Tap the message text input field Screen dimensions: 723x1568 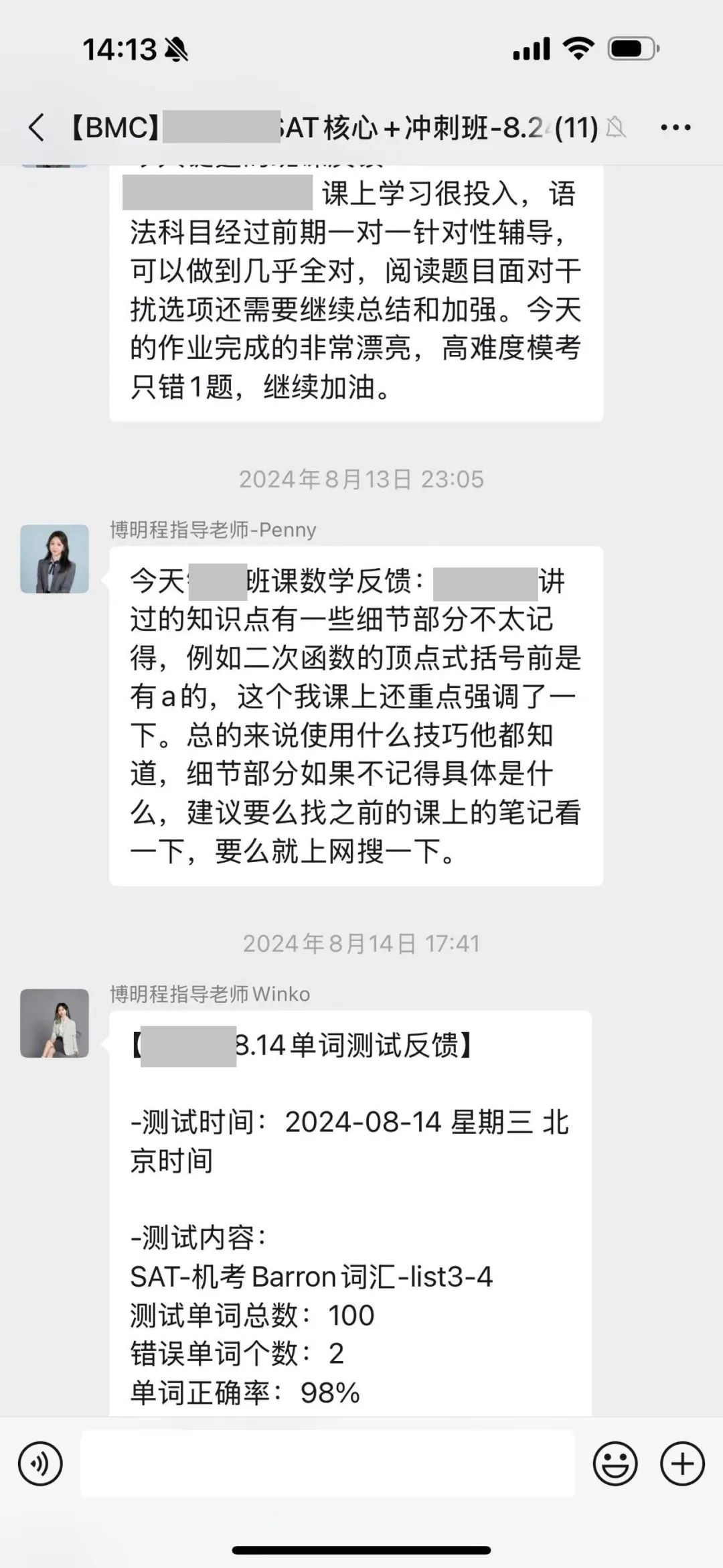328,1464
